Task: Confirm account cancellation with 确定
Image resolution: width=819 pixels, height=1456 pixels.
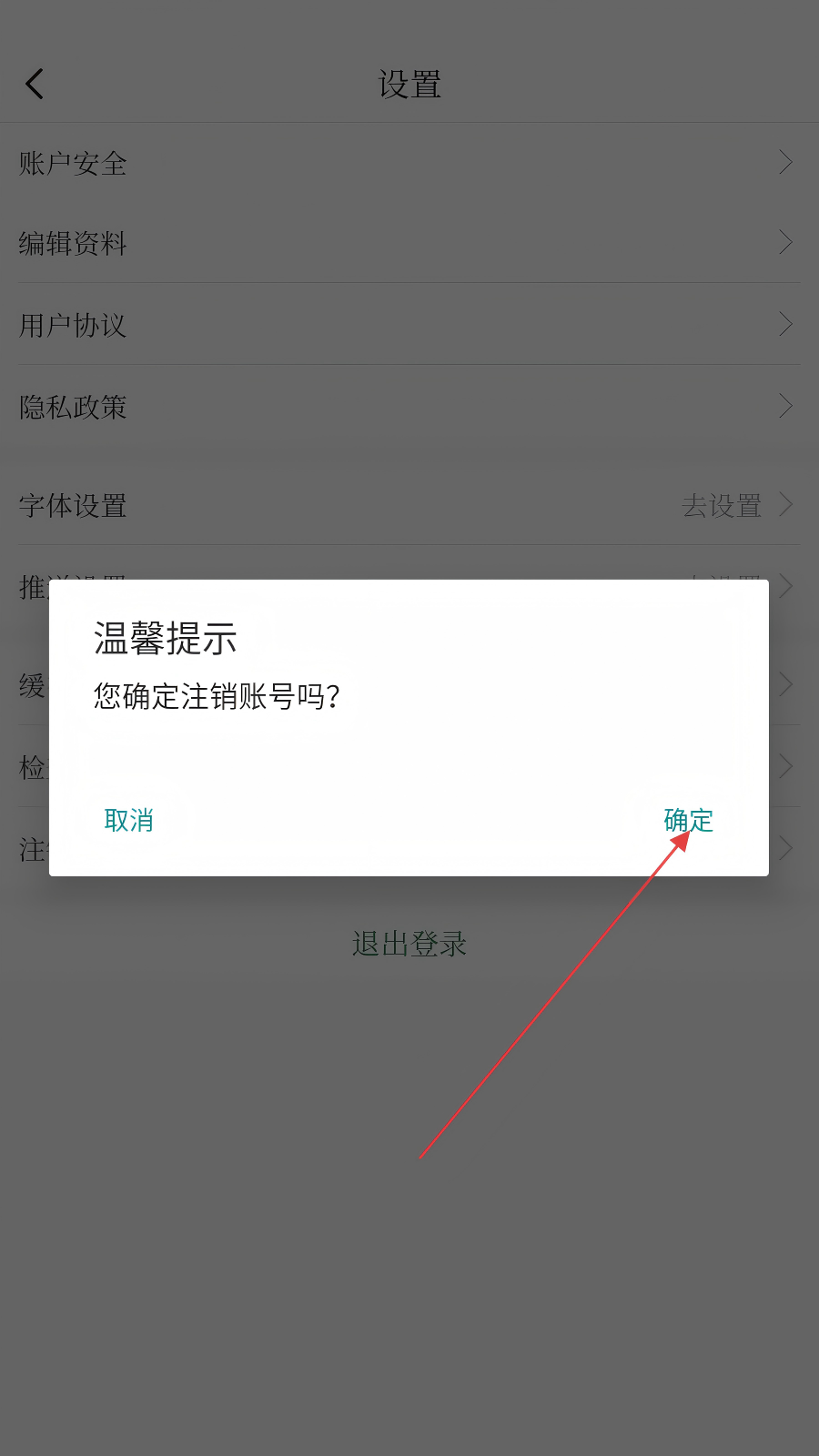Action: (688, 820)
